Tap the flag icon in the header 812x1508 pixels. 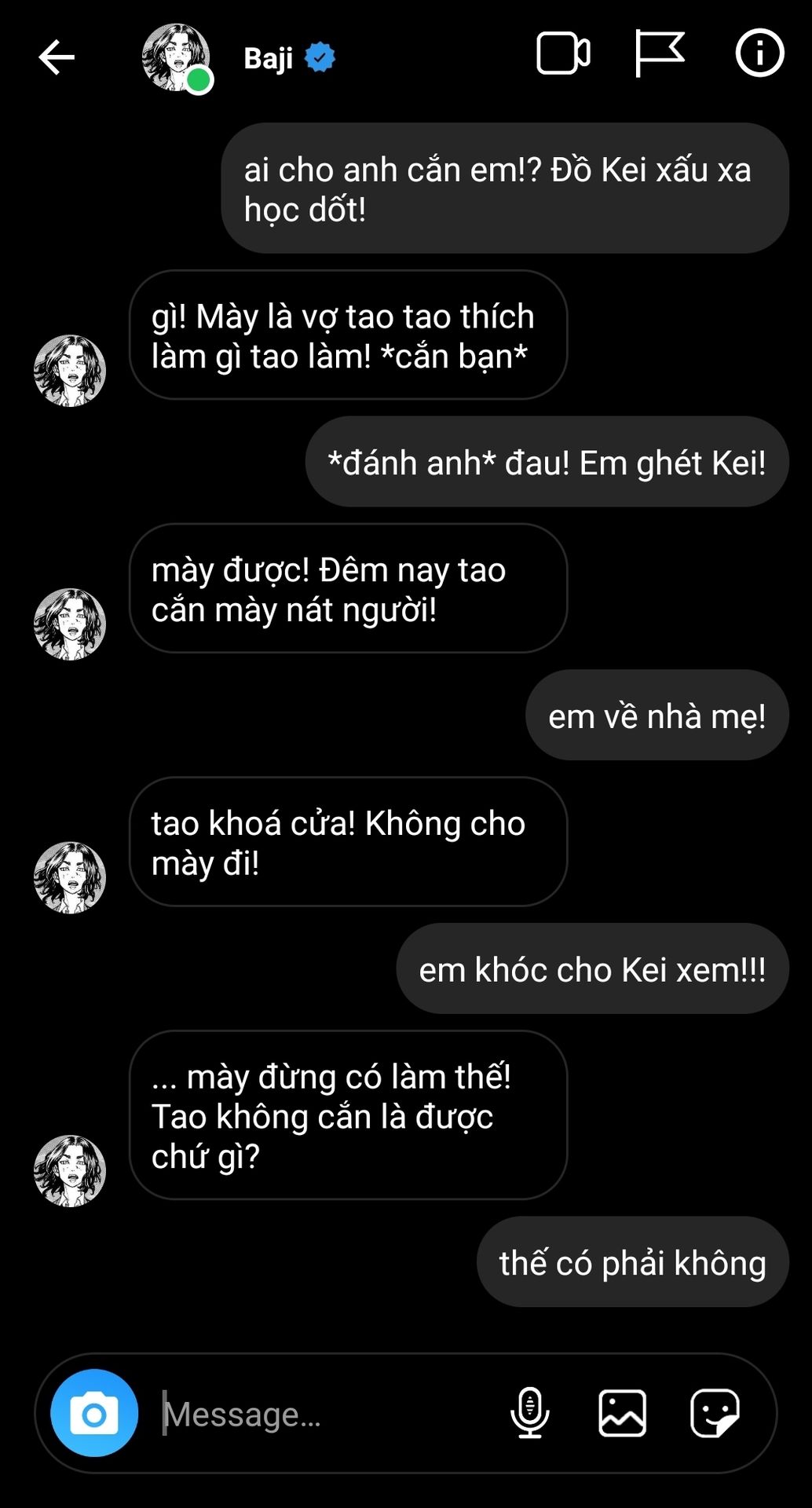click(659, 53)
